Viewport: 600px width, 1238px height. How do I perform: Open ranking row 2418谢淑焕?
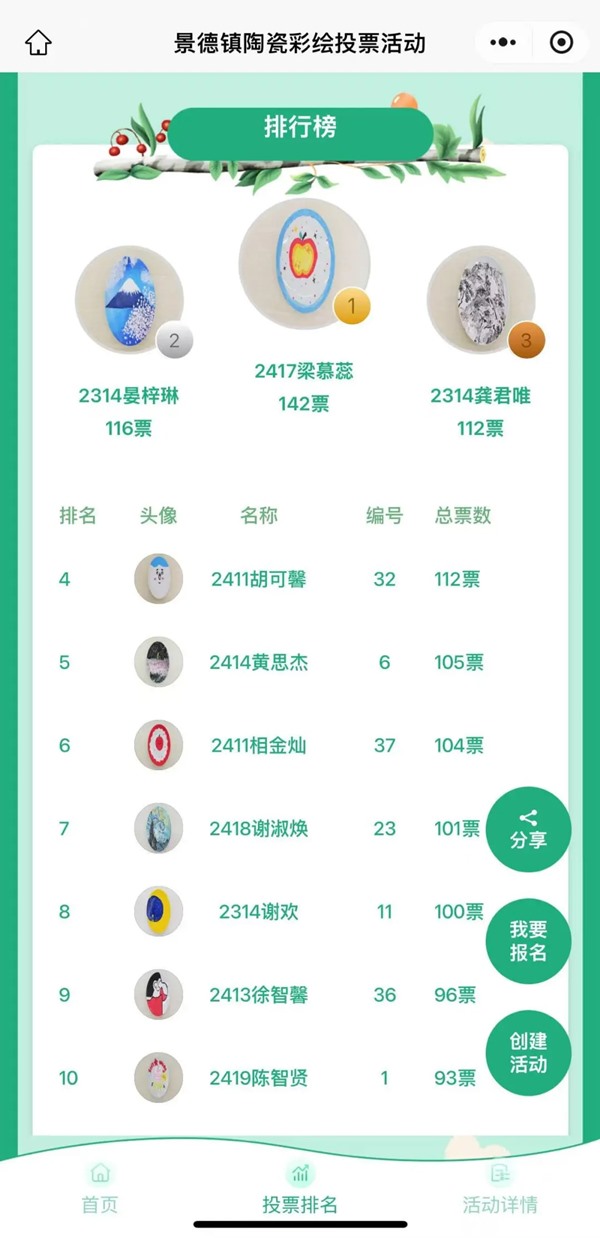(259, 828)
